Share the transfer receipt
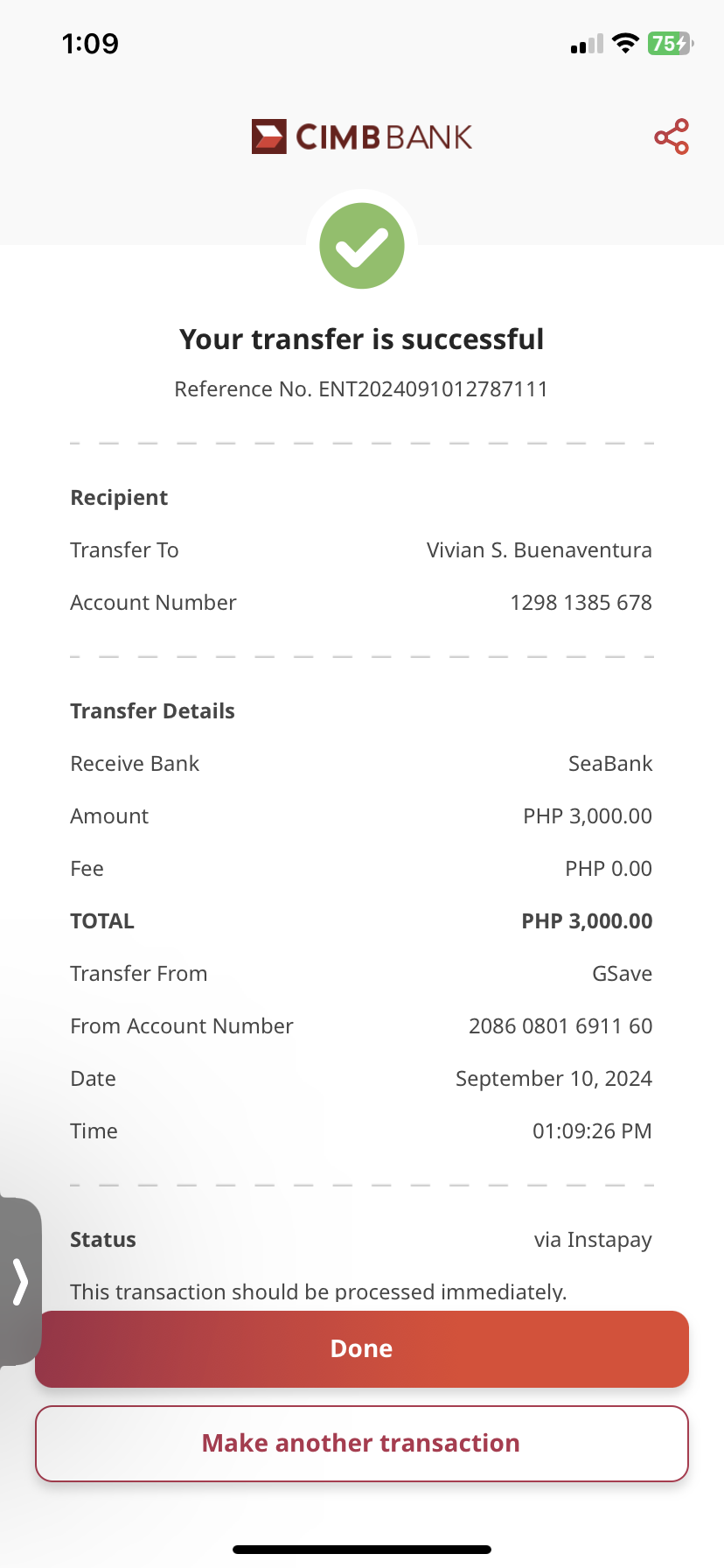This screenshot has height=1568, width=724. coord(672,137)
